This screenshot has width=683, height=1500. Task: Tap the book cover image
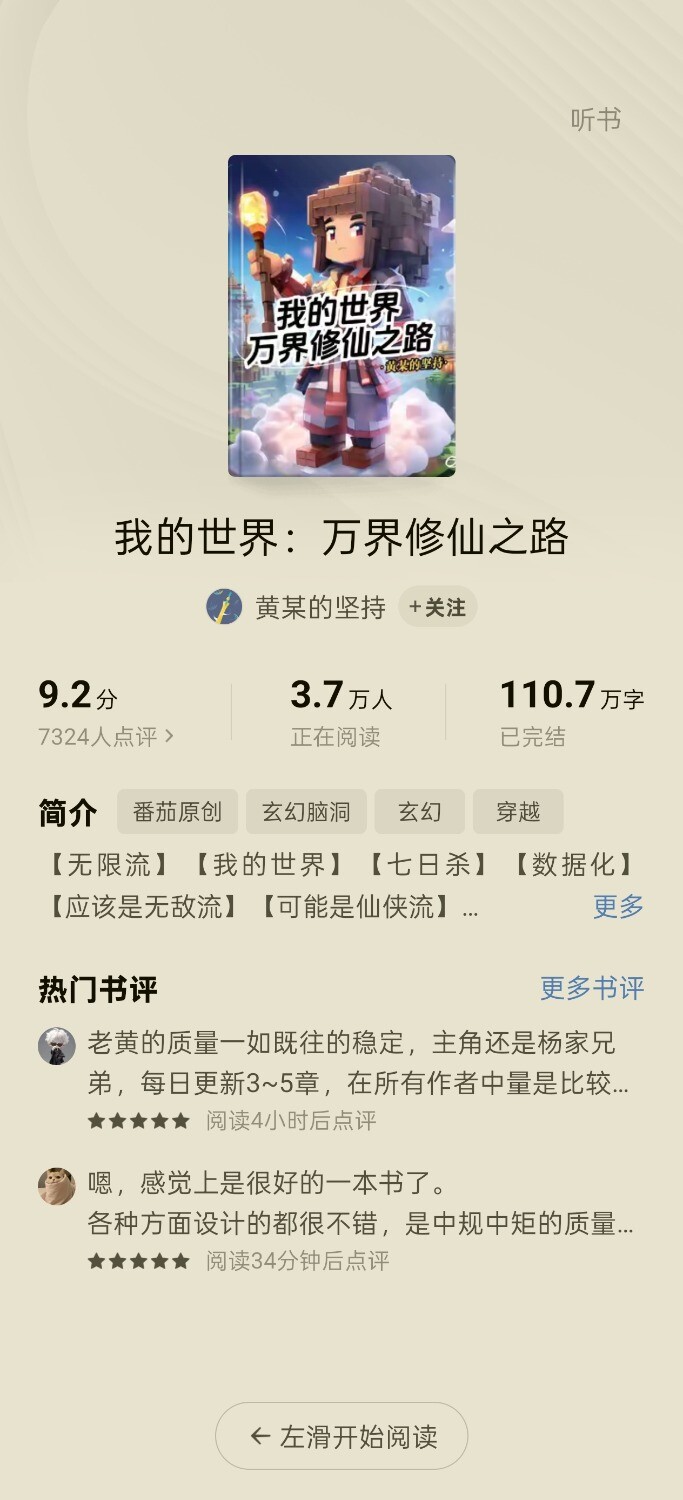[x=341, y=315]
